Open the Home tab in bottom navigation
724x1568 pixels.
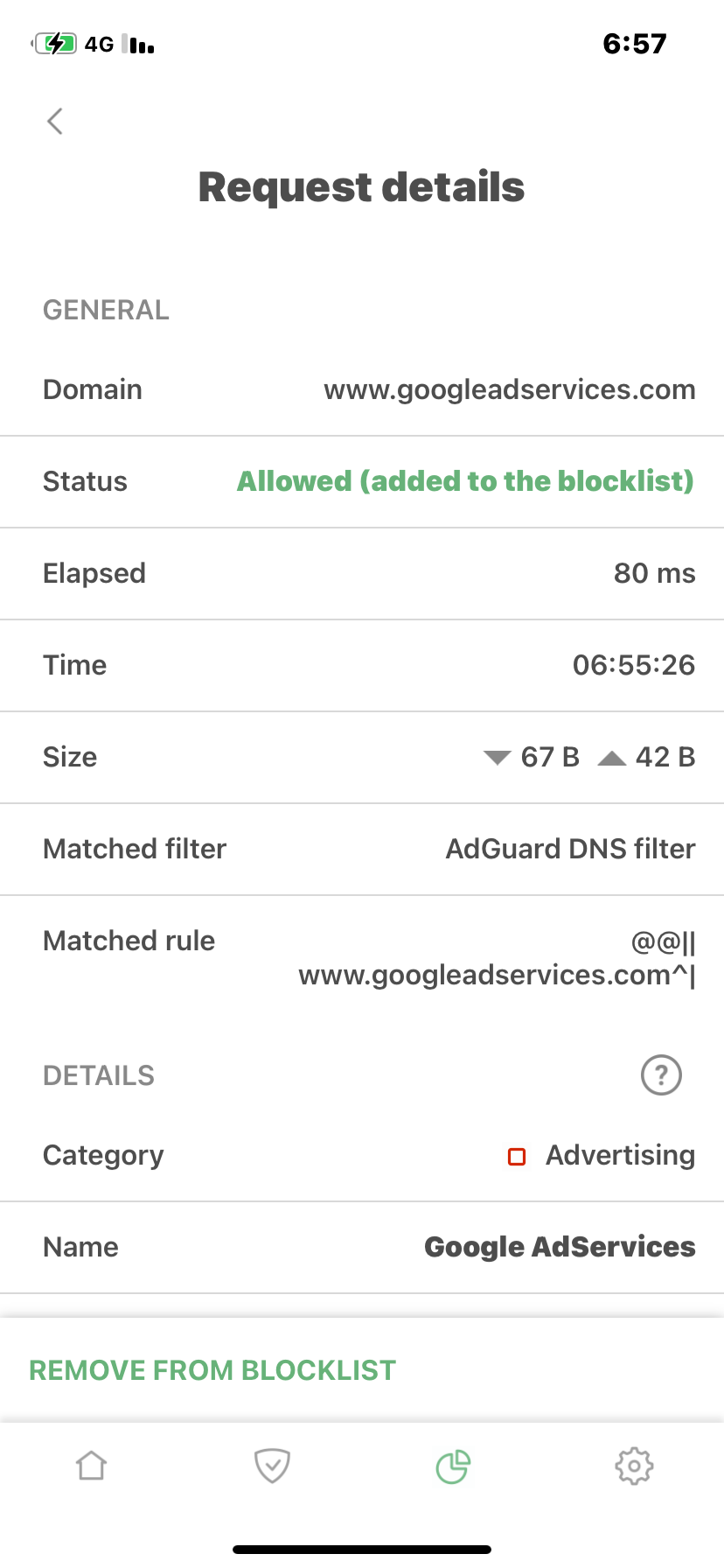pyautogui.click(x=91, y=1466)
